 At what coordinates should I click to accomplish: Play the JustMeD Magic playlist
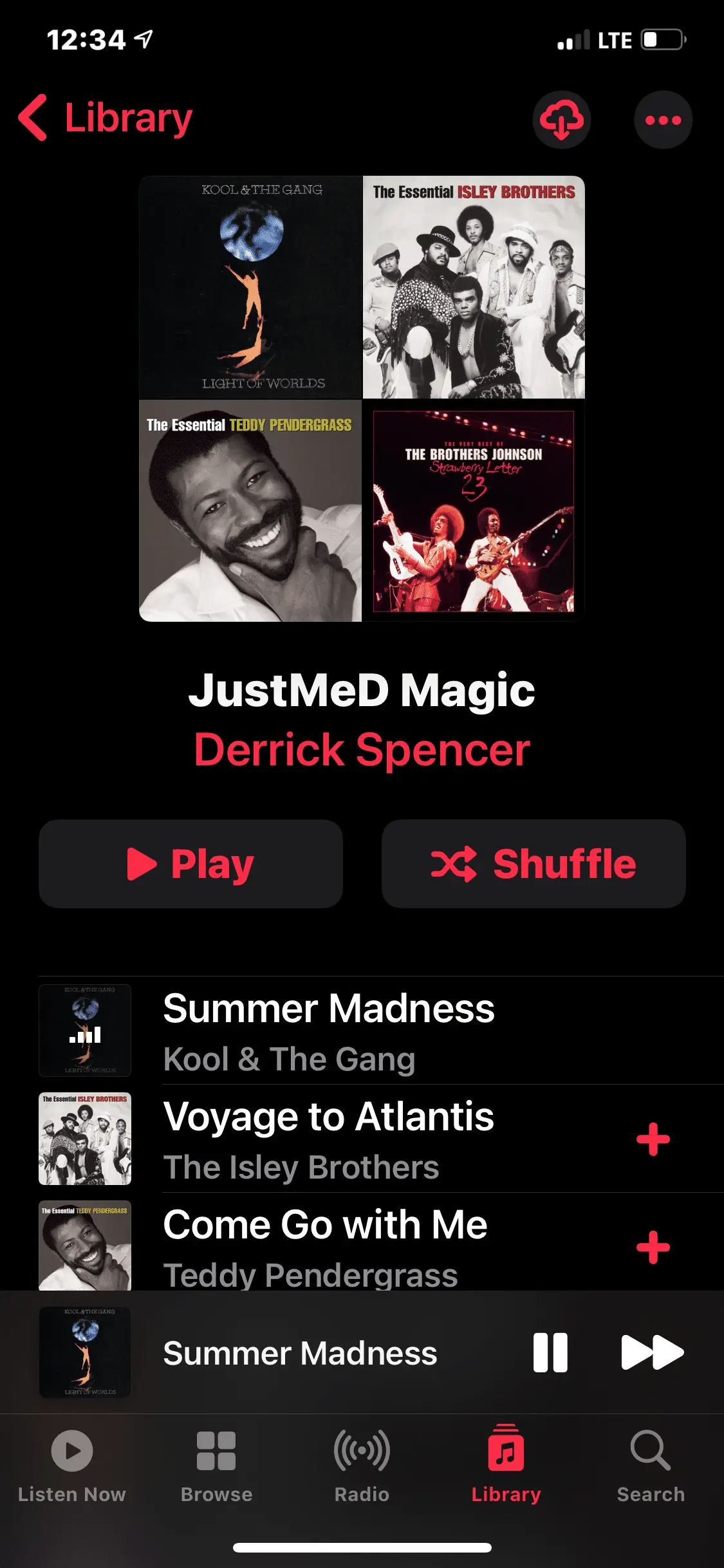[190, 863]
